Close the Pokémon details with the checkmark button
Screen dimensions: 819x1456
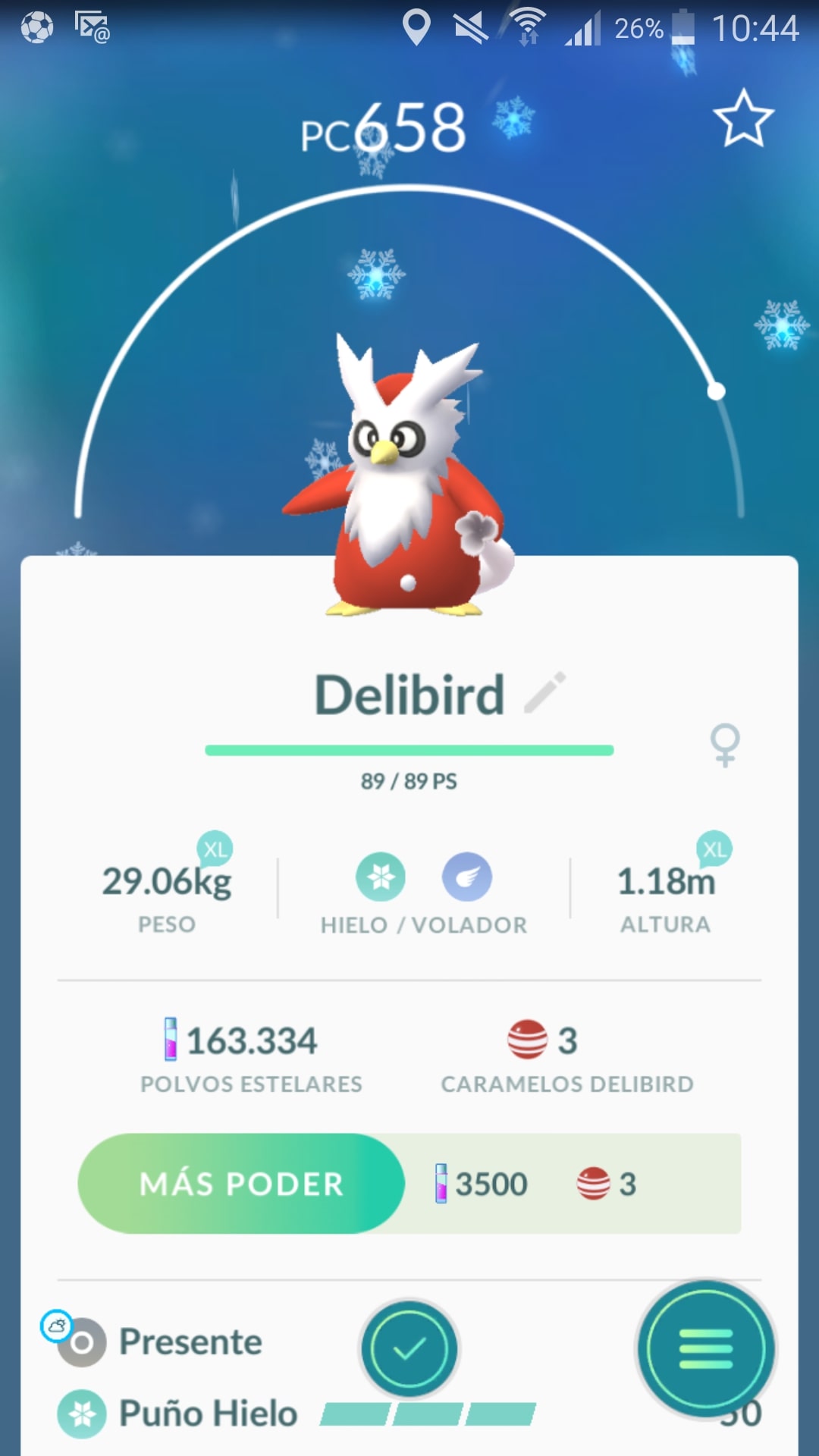tap(409, 1349)
